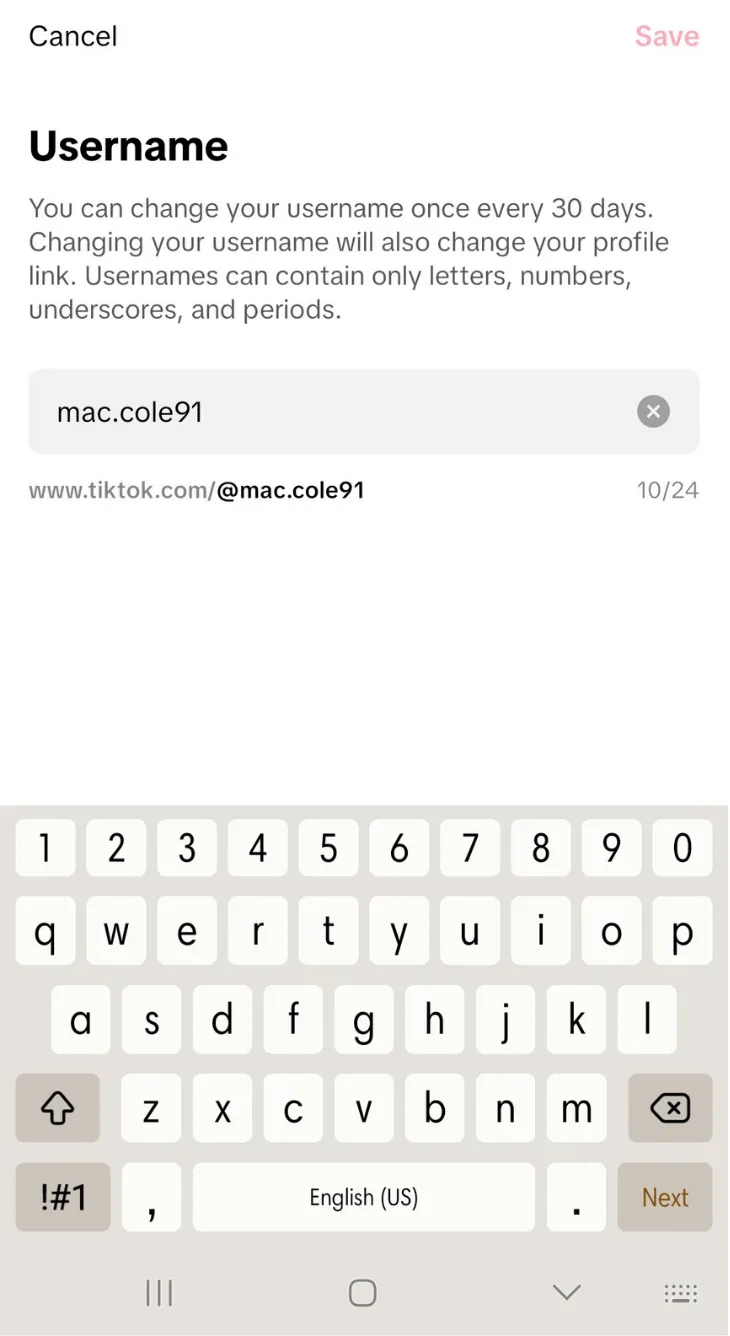This screenshot has width=730, height=1336.
Task: Clear the username text field
Action: click(x=653, y=411)
